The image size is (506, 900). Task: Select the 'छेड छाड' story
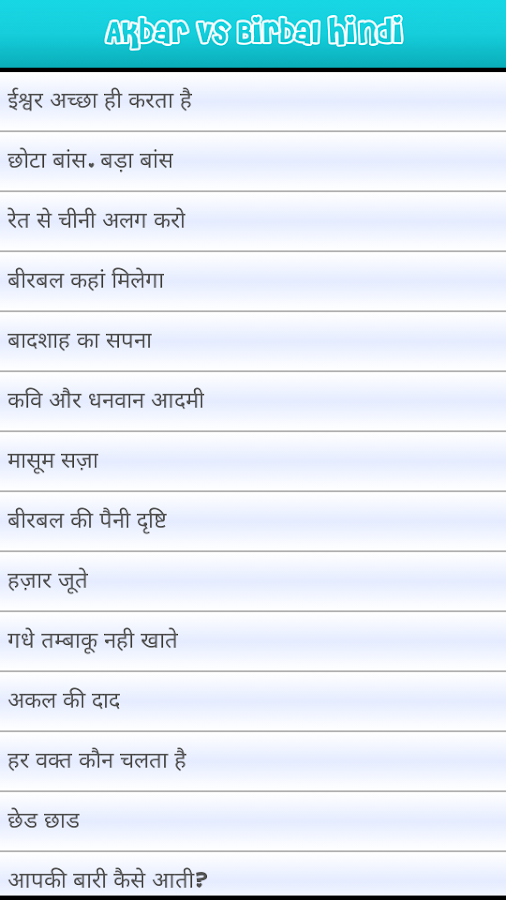coord(253,821)
